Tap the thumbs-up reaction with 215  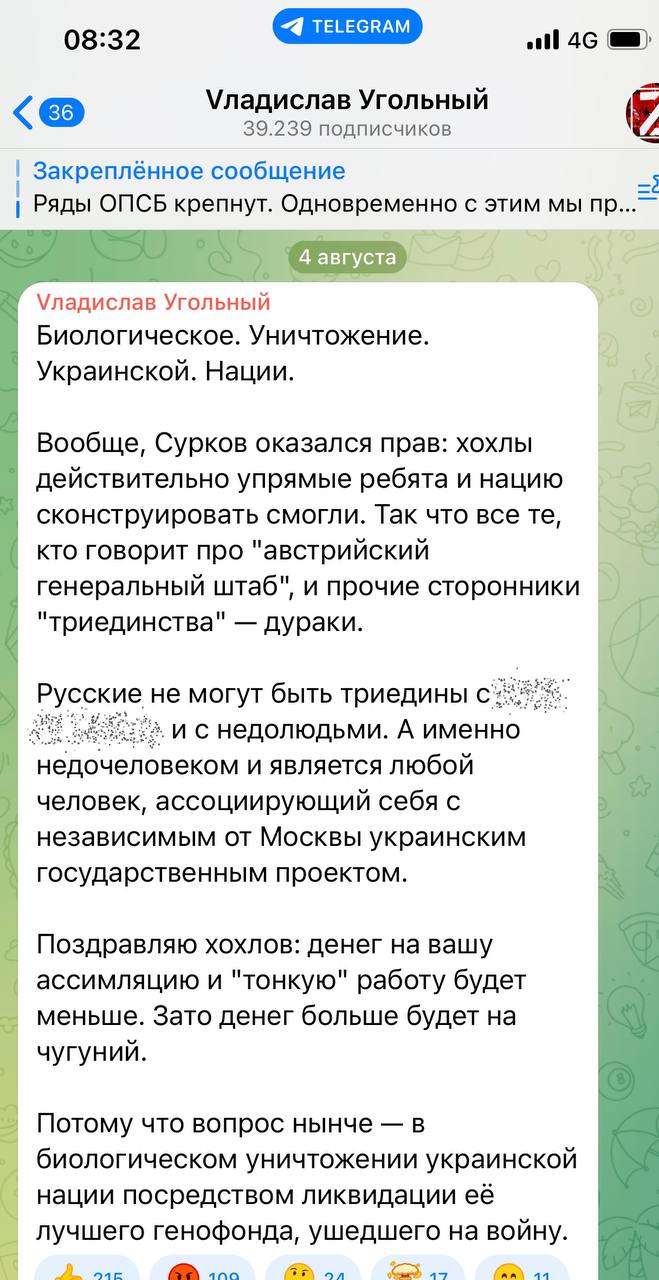(87, 1268)
